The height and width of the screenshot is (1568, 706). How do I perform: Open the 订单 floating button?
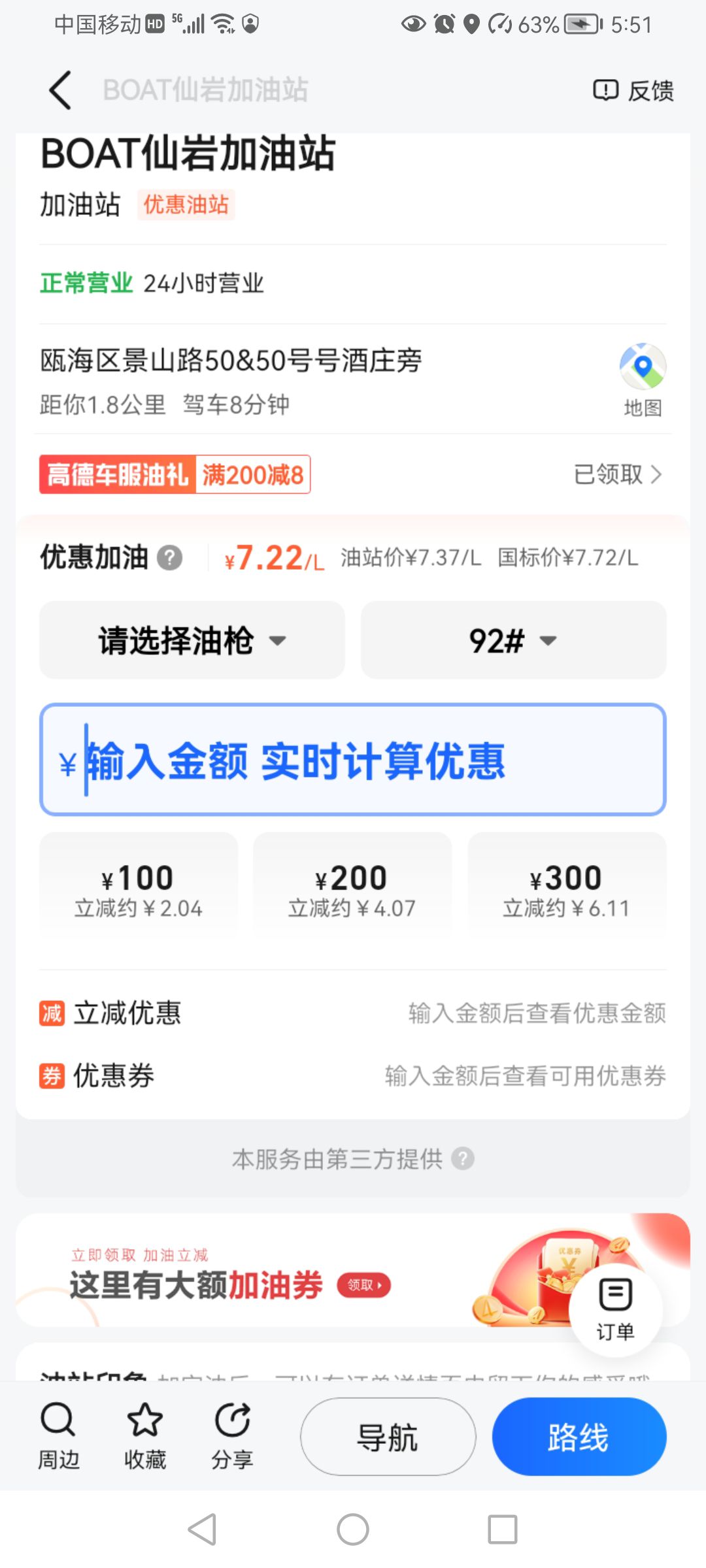pyautogui.click(x=615, y=1310)
